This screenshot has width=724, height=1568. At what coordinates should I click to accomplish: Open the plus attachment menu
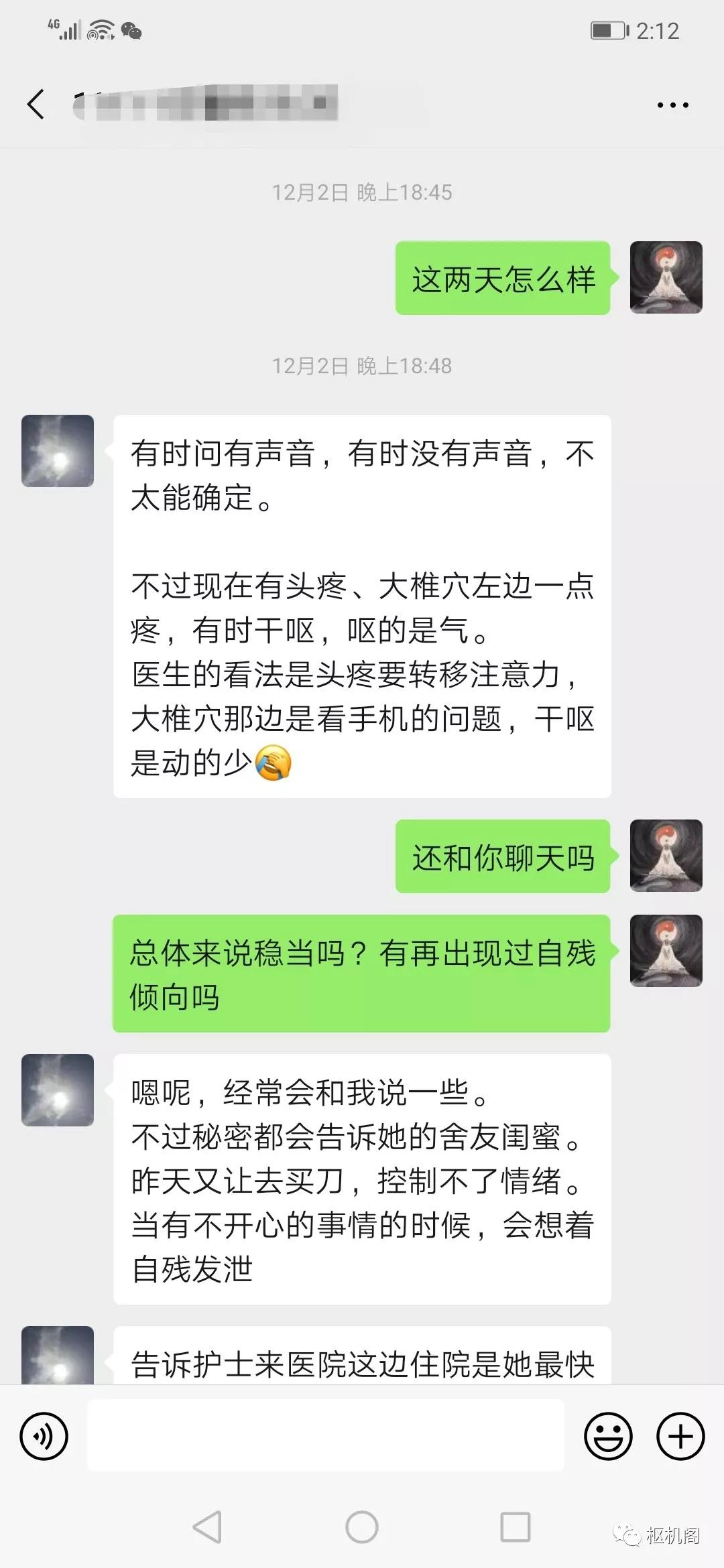[680, 1436]
